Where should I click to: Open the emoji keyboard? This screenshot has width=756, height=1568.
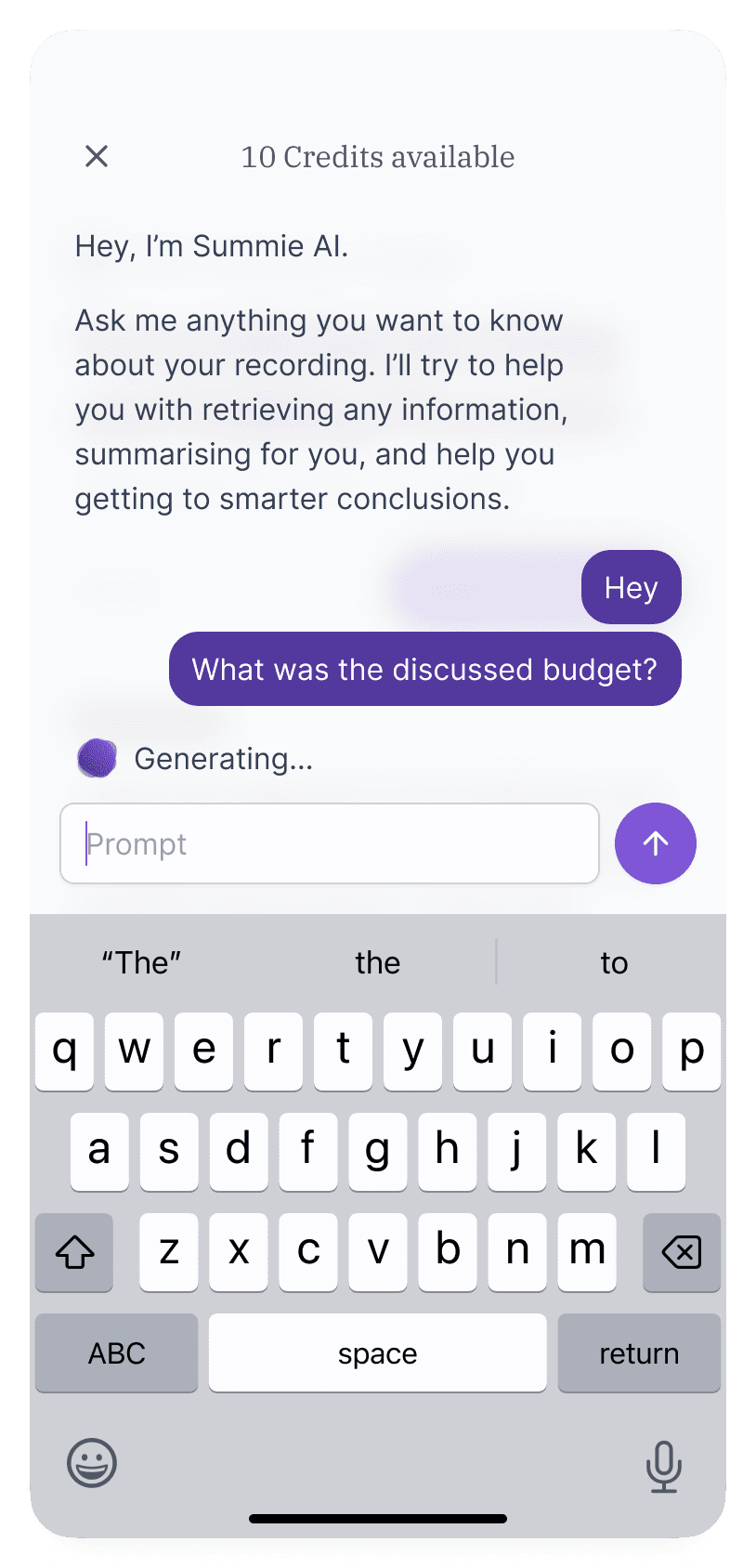pyautogui.click(x=92, y=1464)
